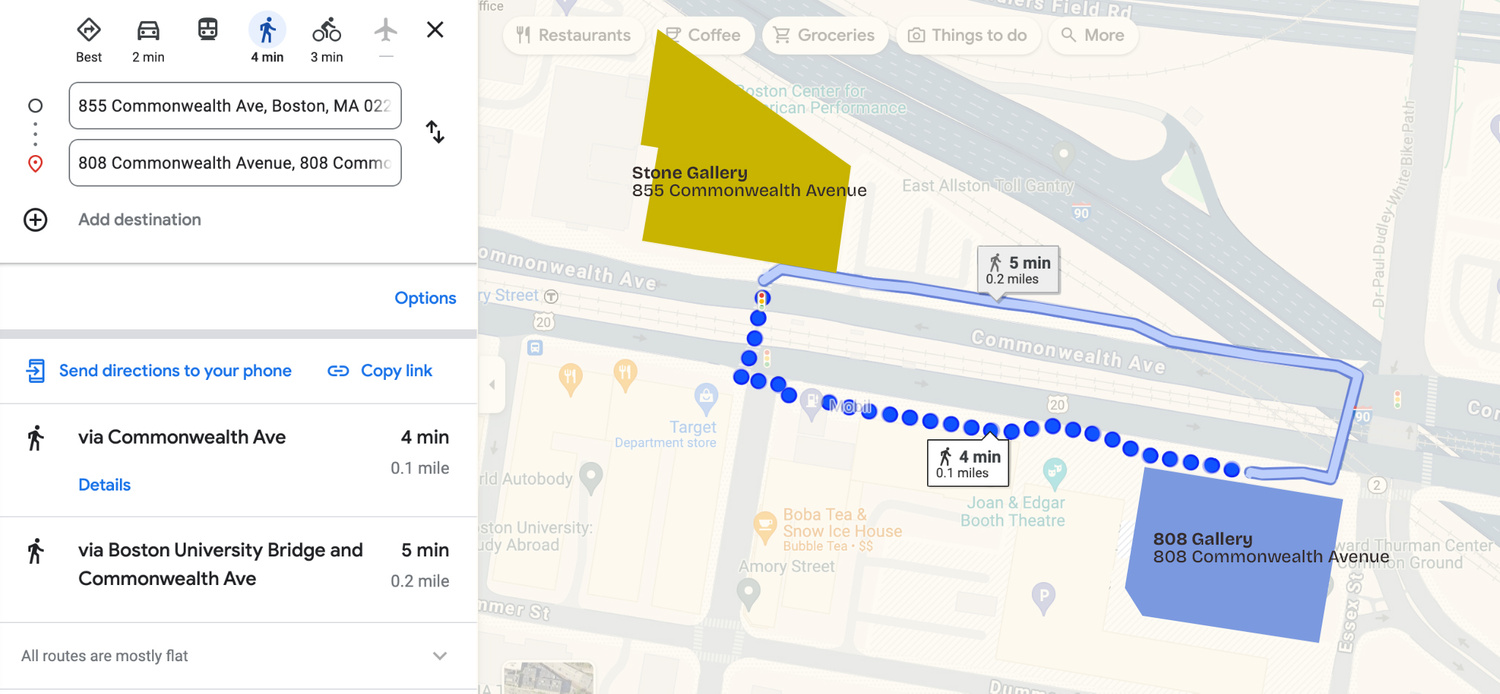The height and width of the screenshot is (694, 1500).
Task: Copy link to these directions
Action: pyautogui.click(x=380, y=371)
